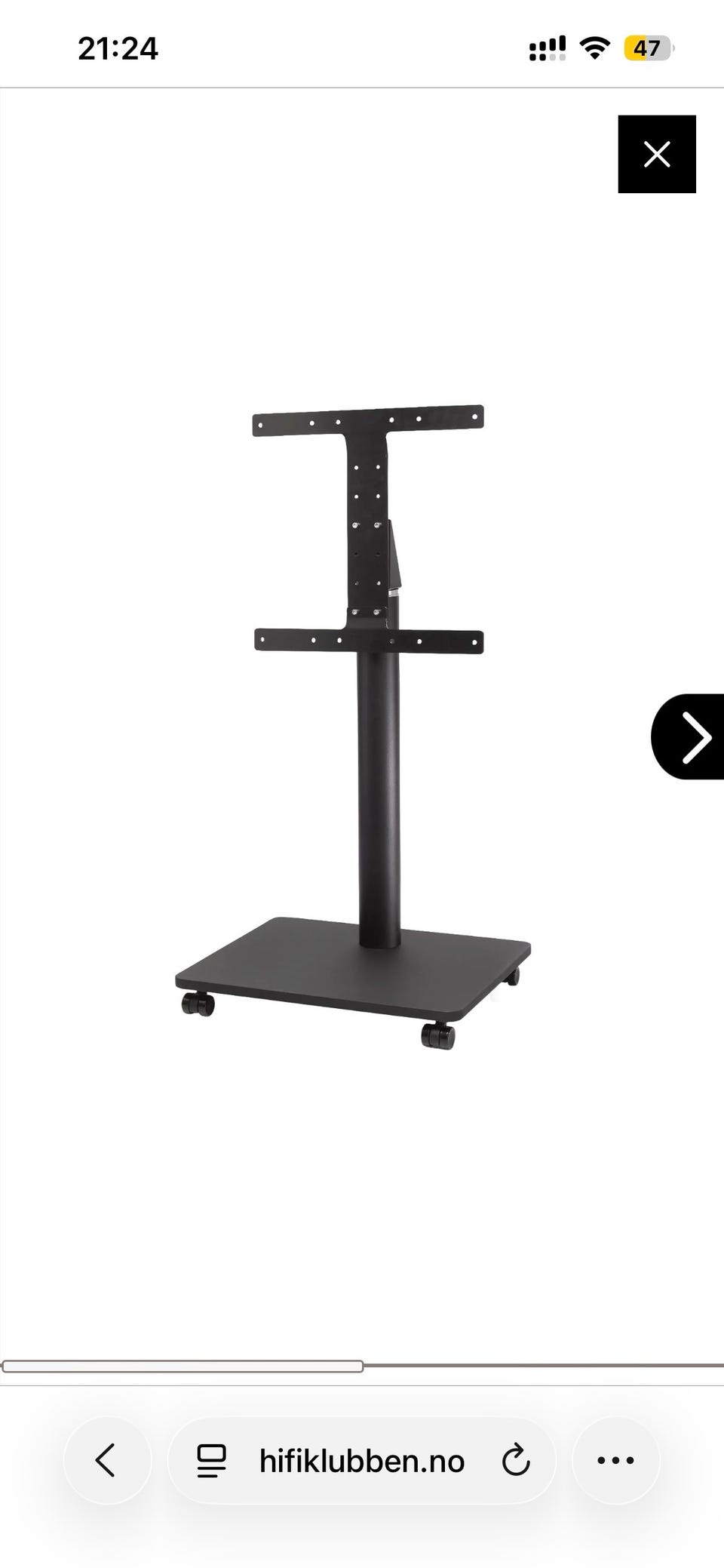Open the browser's more options menu
Screen dimensions: 724x1568
[616, 1460]
